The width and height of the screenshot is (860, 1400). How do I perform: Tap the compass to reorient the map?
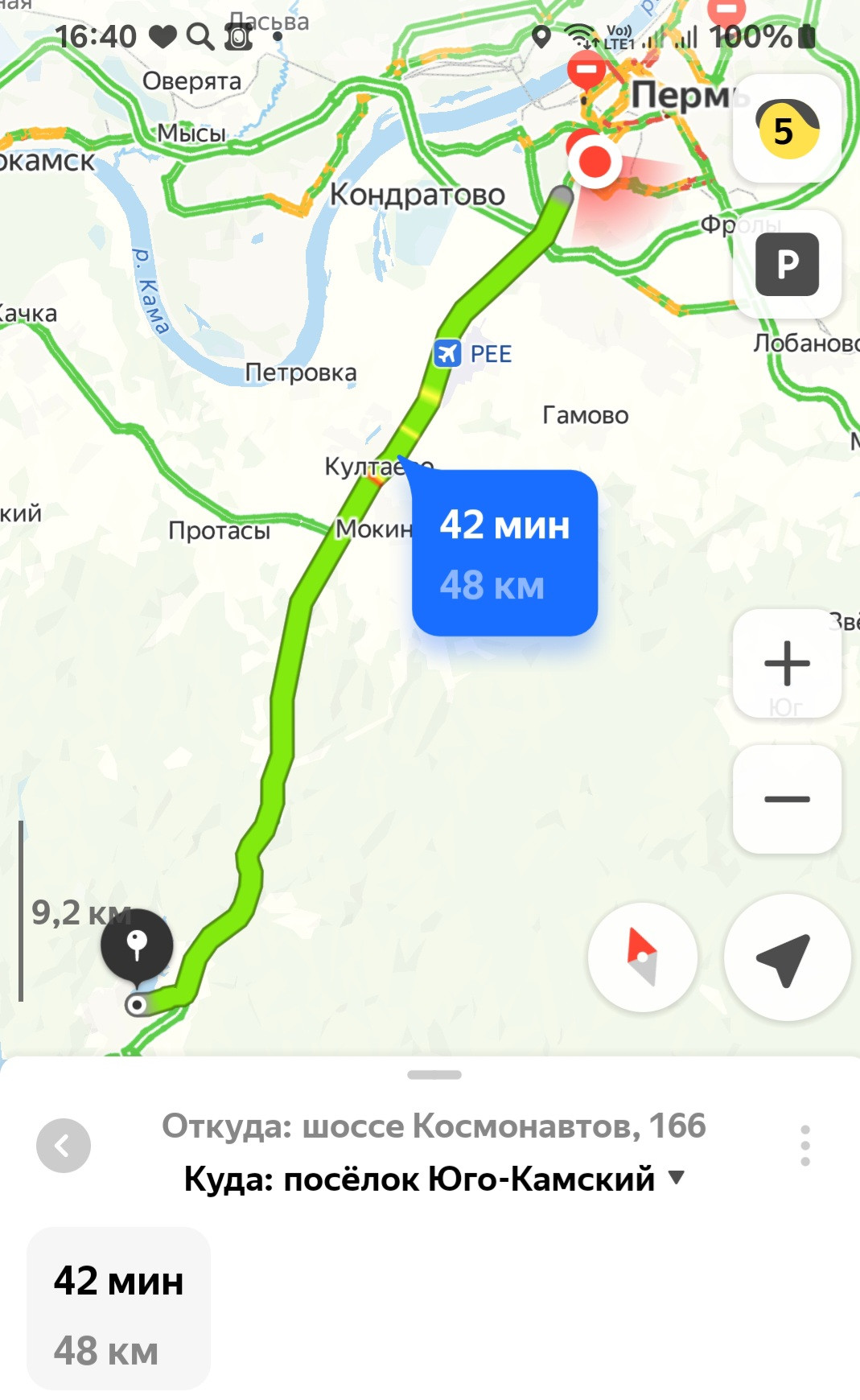pyautogui.click(x=642, y=957)
